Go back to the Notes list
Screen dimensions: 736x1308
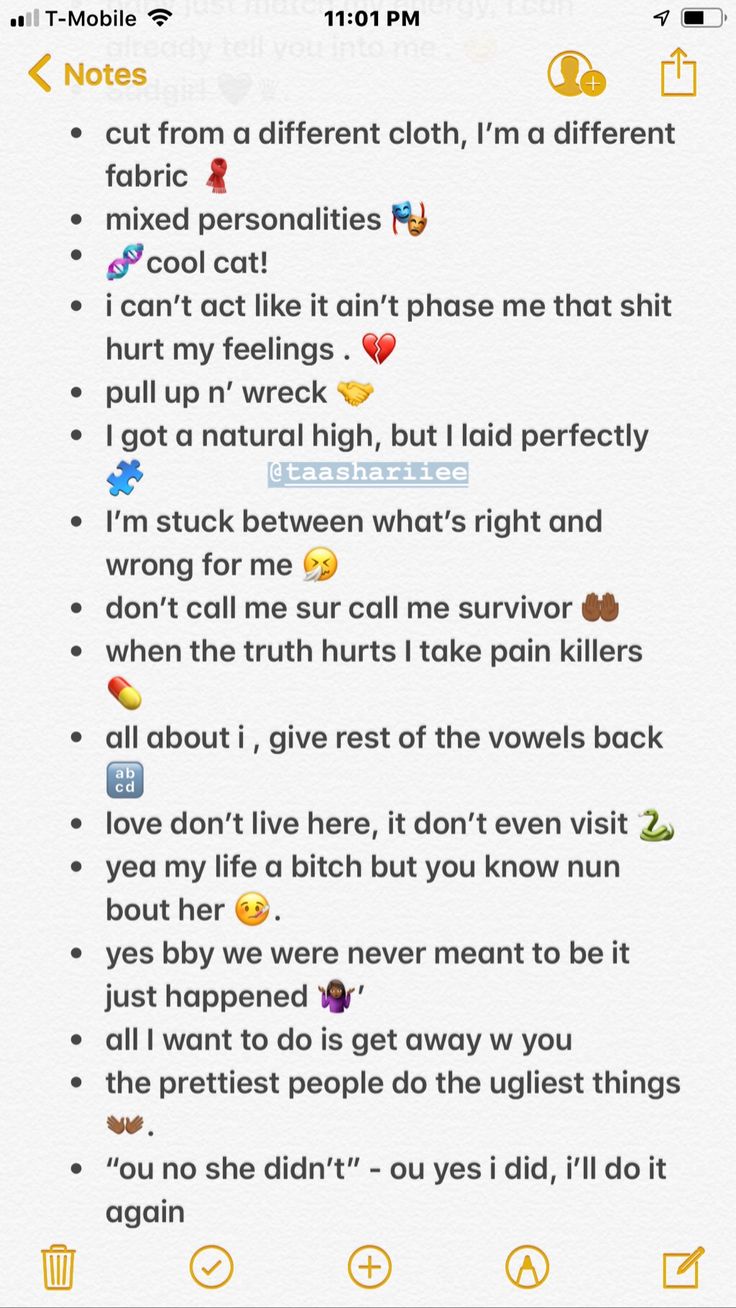(87, 74)
